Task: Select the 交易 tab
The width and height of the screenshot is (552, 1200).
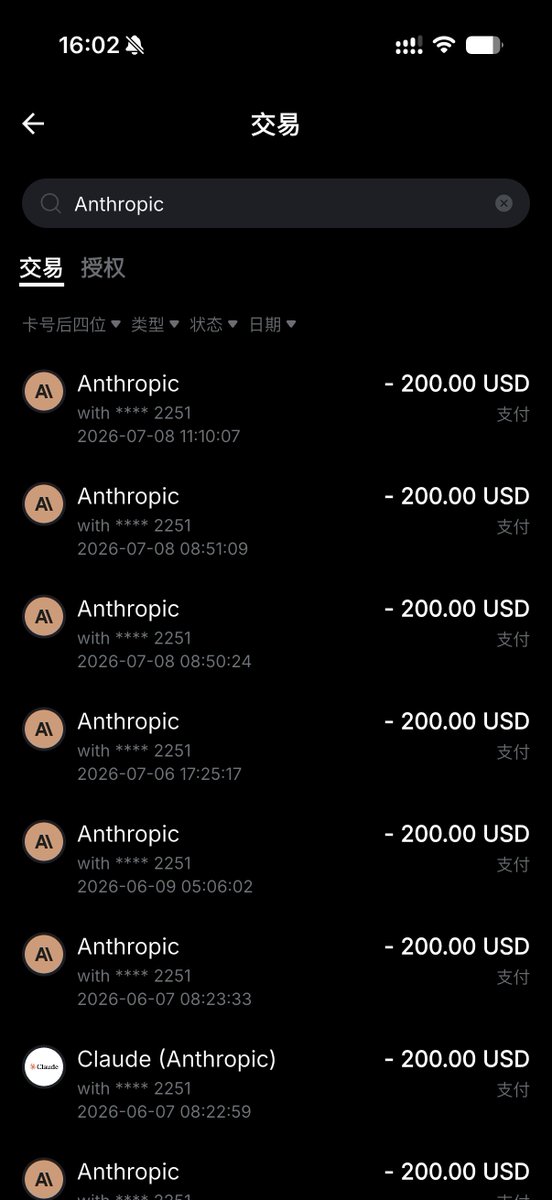Action: pyautogui.click(x=41, y=268)
